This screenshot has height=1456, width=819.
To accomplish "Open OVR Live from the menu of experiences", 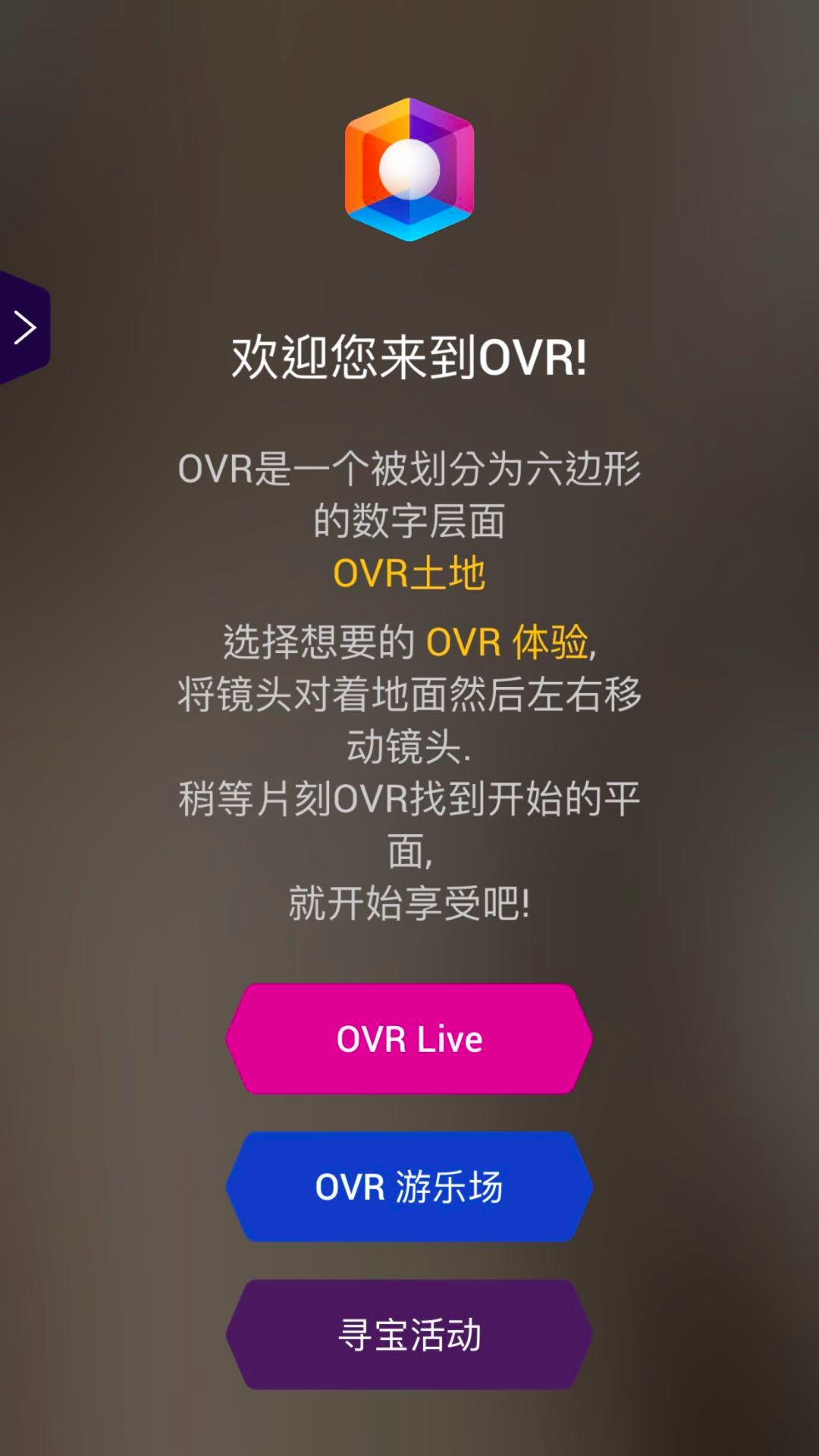I will tap(409, 1039).
